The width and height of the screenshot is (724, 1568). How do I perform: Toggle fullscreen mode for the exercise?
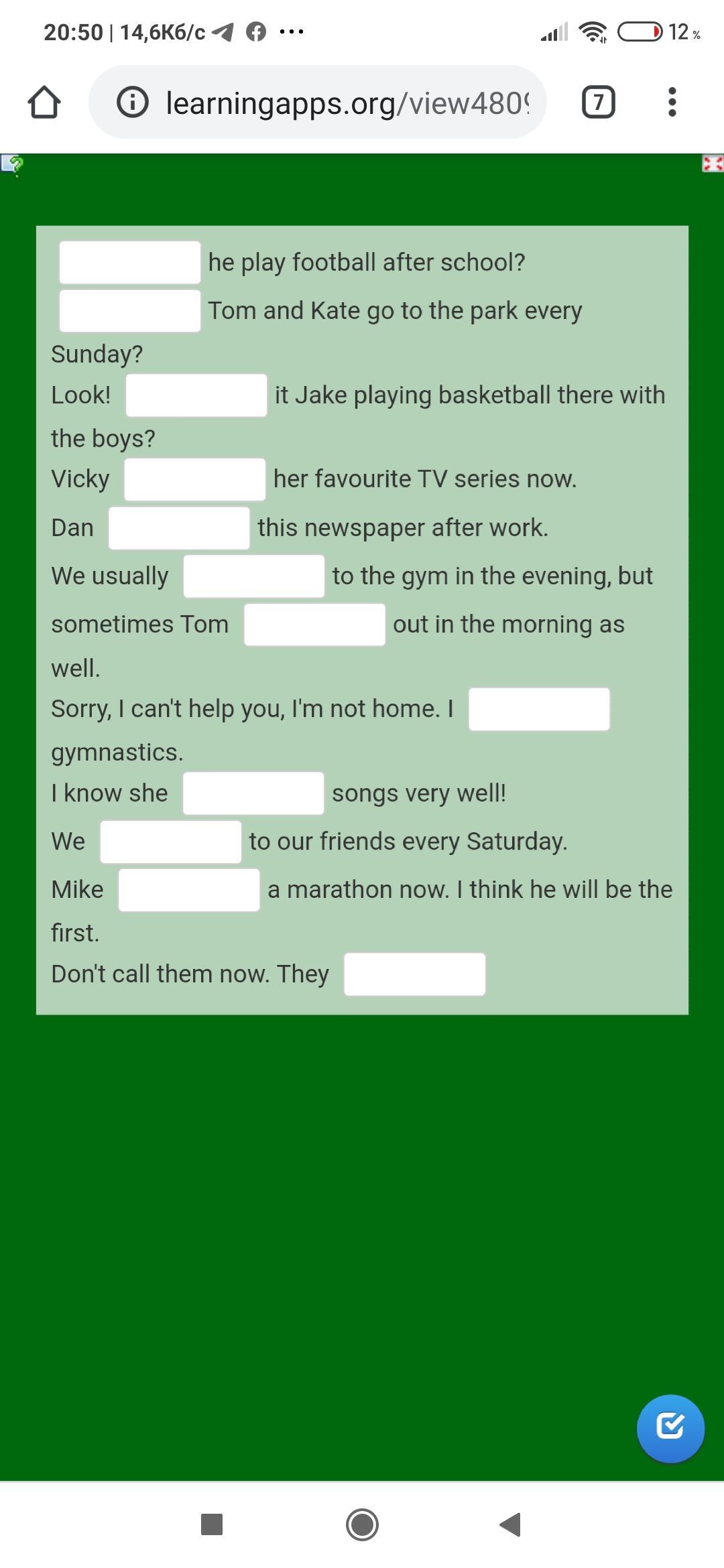(x=712, y=164)
